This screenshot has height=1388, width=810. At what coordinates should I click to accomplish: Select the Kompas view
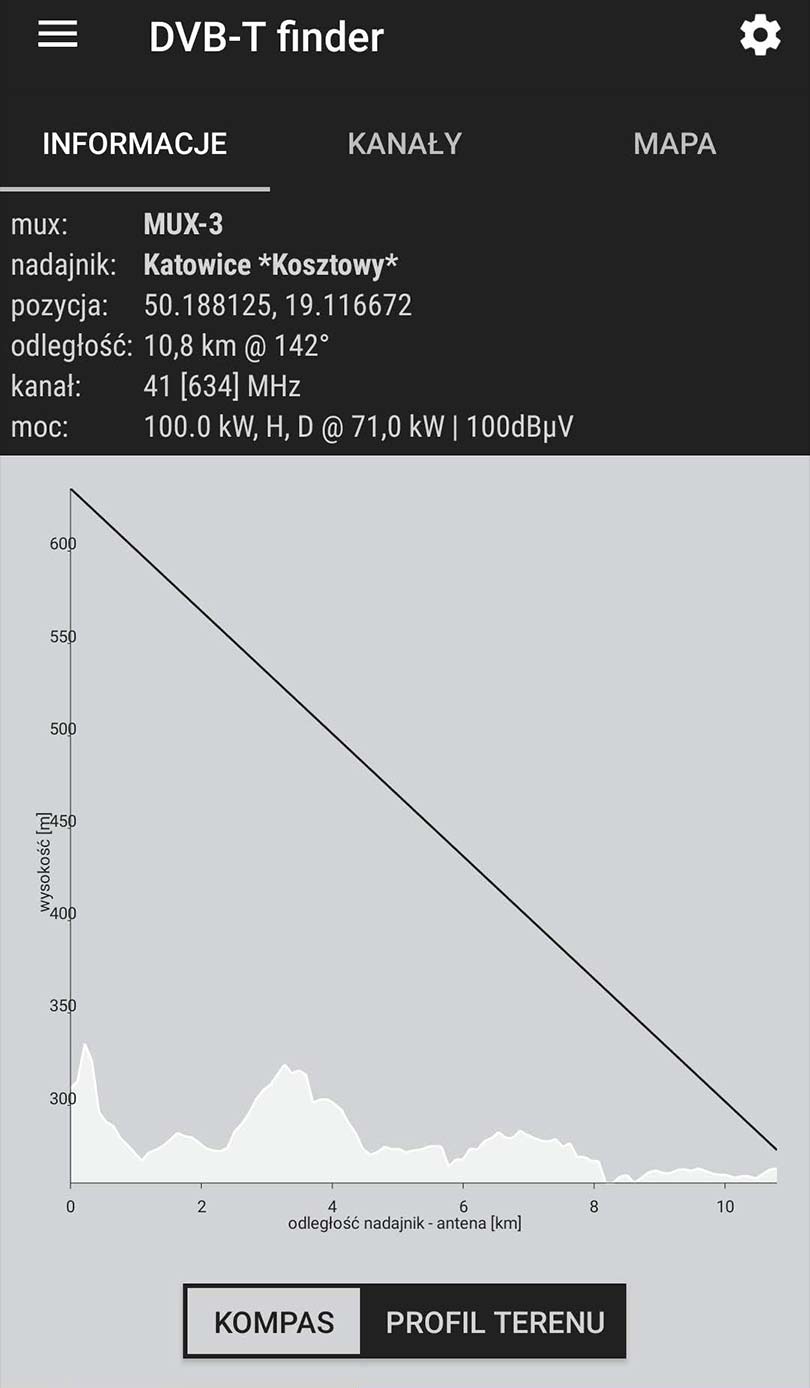(x=274, y=1321)
